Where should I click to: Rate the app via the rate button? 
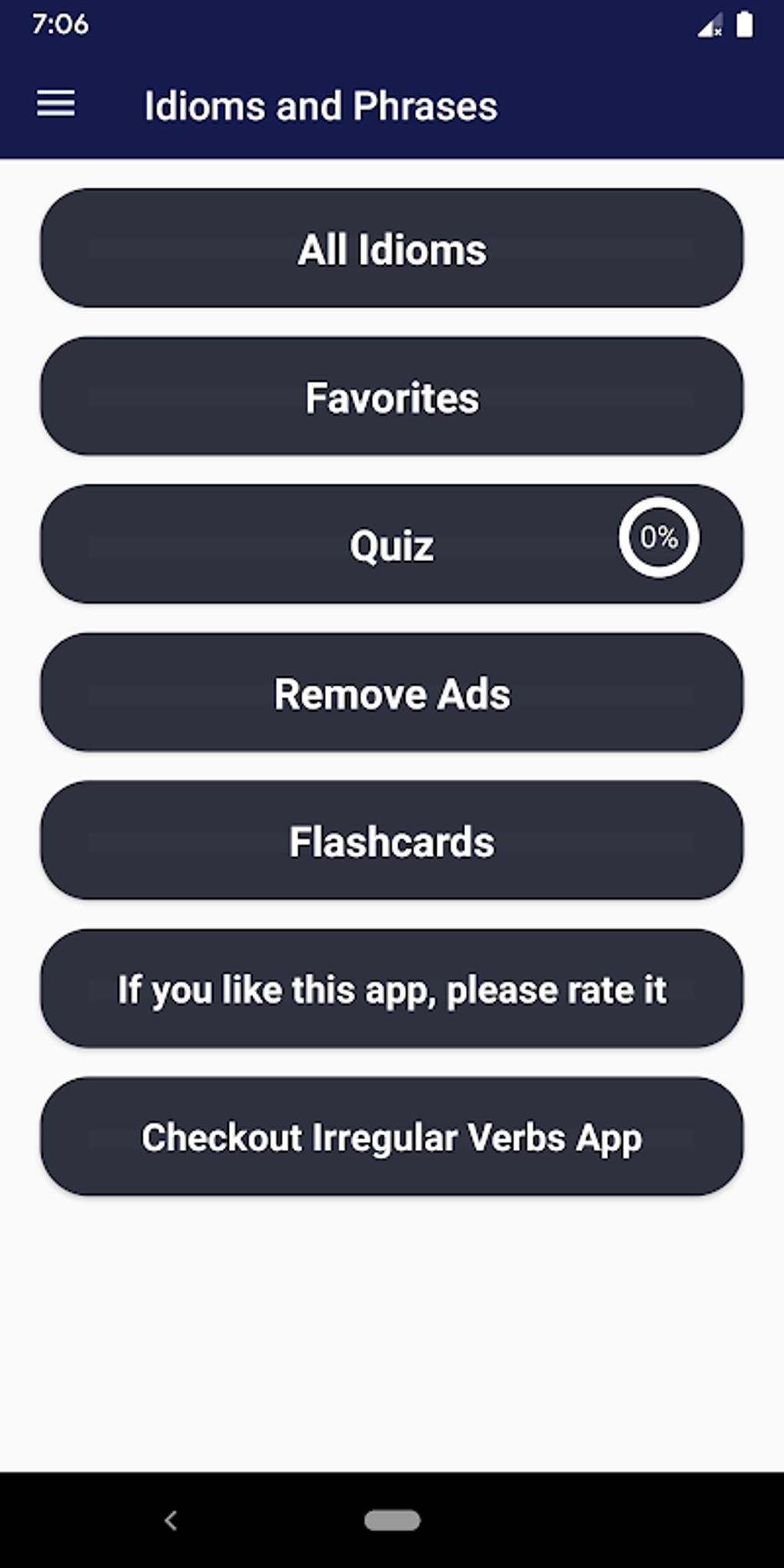click(x=391, y=989)
